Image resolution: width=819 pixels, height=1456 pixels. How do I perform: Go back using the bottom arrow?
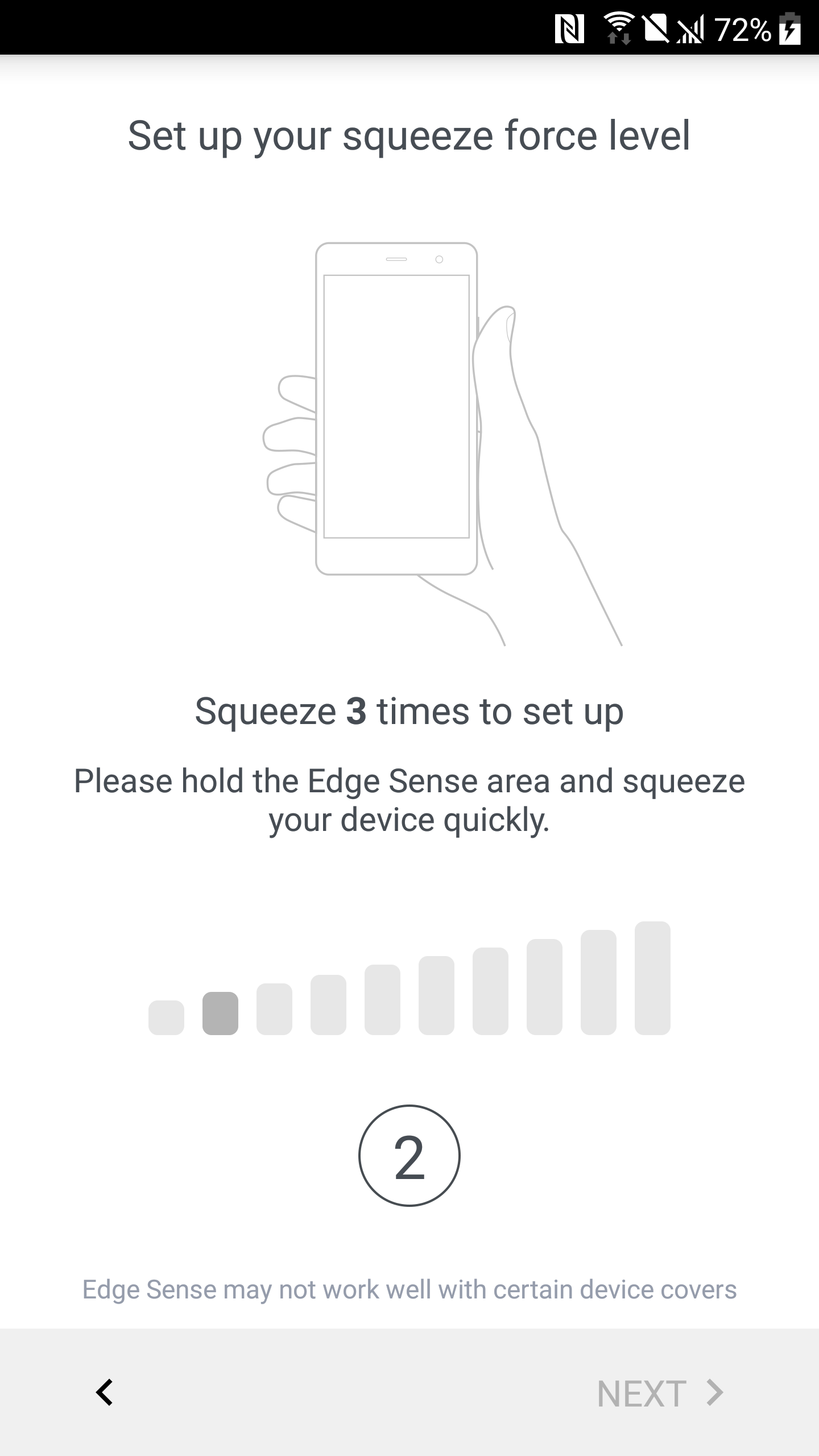click(x=105, y=1393)
